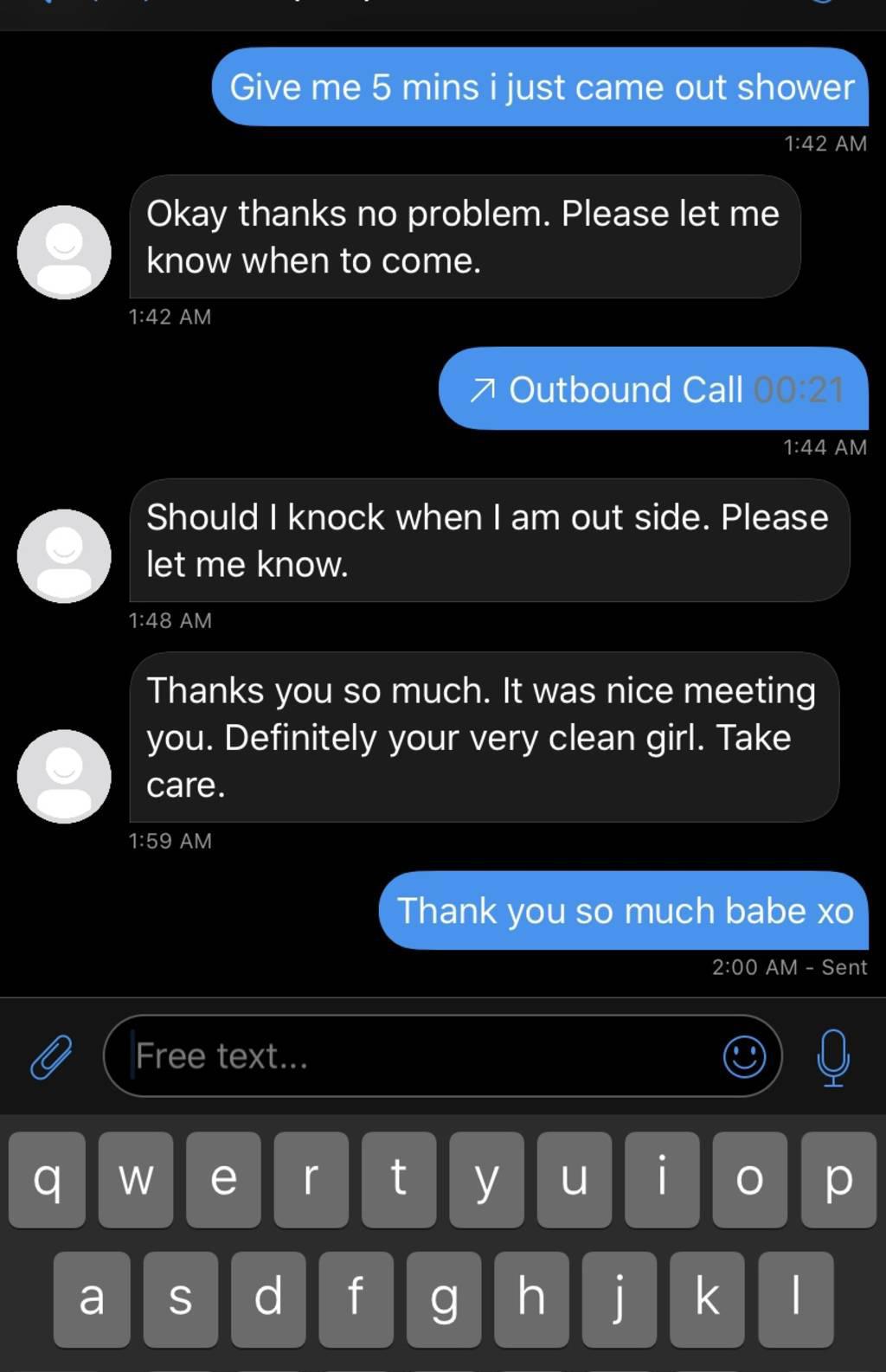Open the emoji smiley picker
Image resolution: width=886 pixels, height=1372 pixels.
tap(744, 1056)
